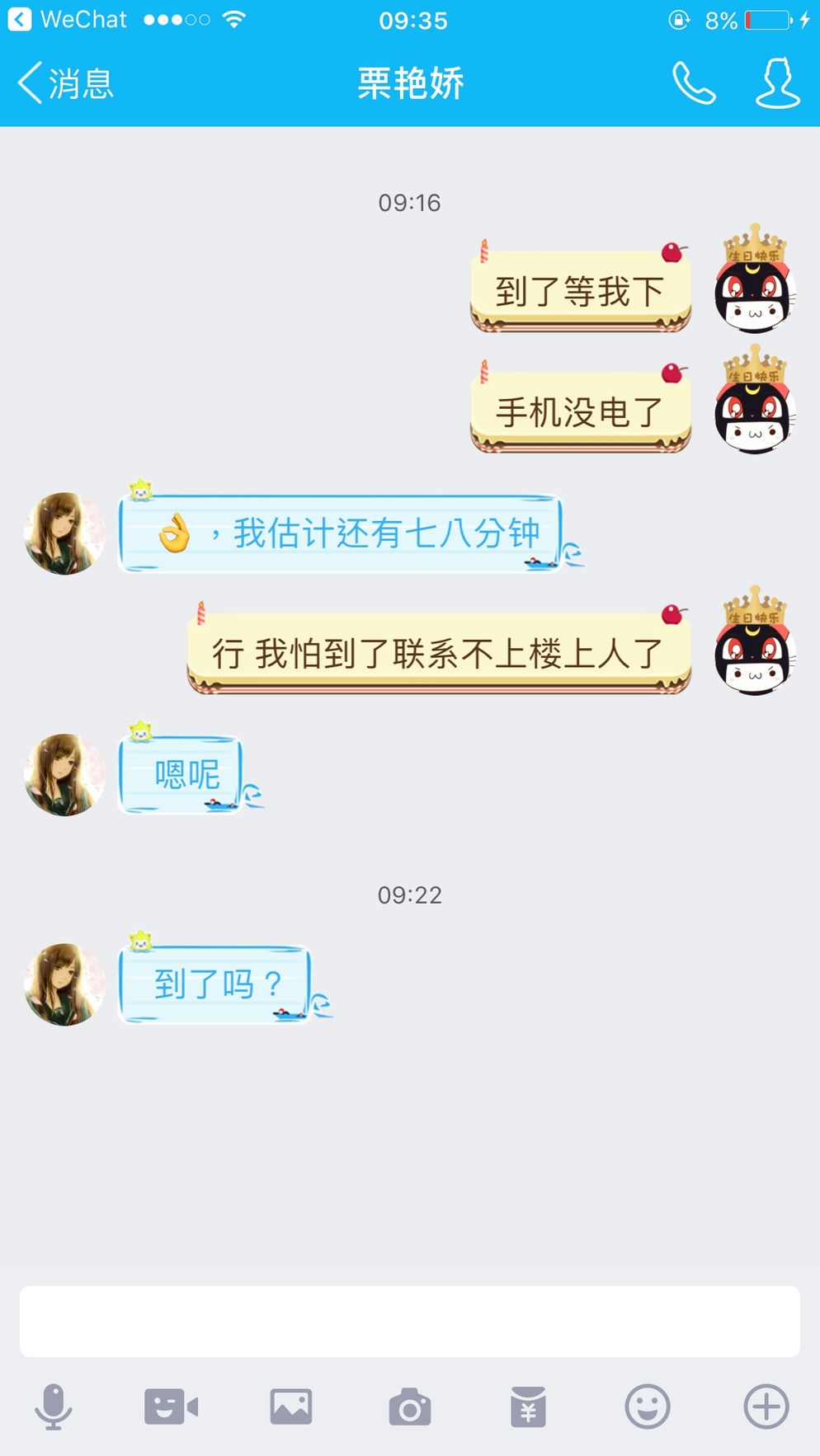Viewport: 820px width, 1456px height.
Task: Go back to the 消息 list
Action: tap(66, 83)
